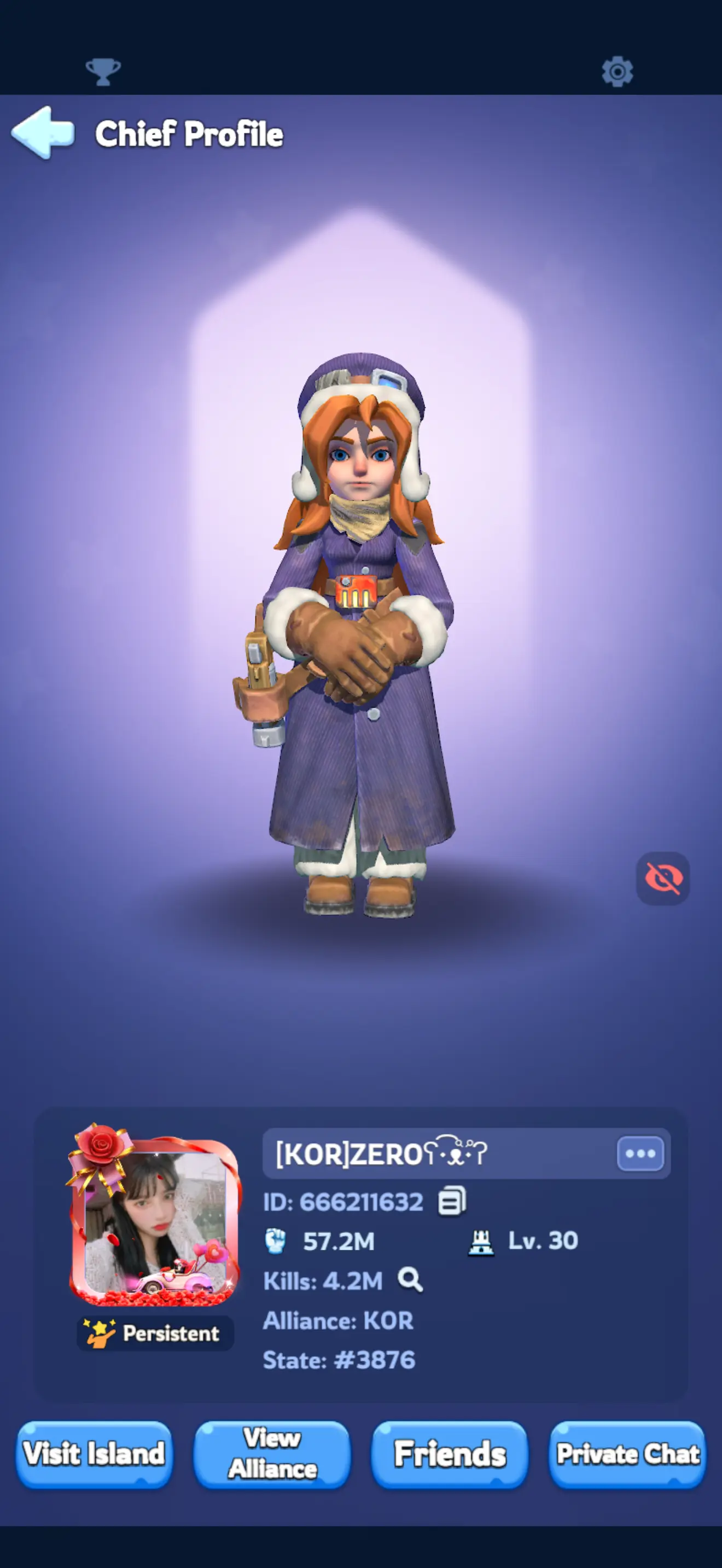The image size is (722, 1568).
Task: Open View Alliance
Action: (x=272, y=1454)
